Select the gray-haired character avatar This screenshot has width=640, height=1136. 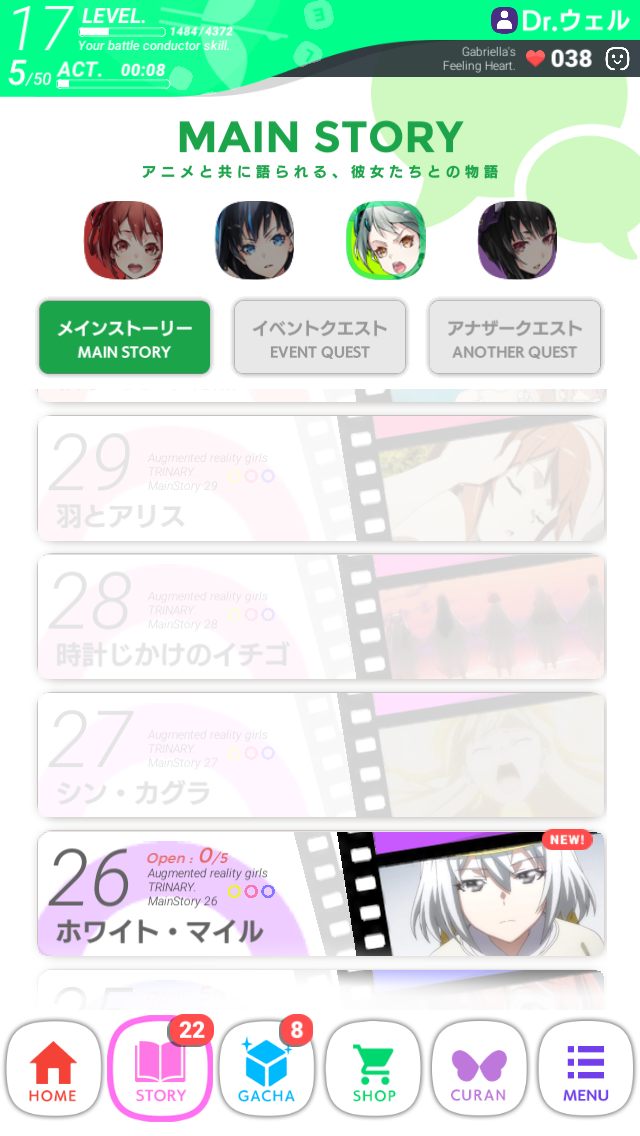click(385, 240)
